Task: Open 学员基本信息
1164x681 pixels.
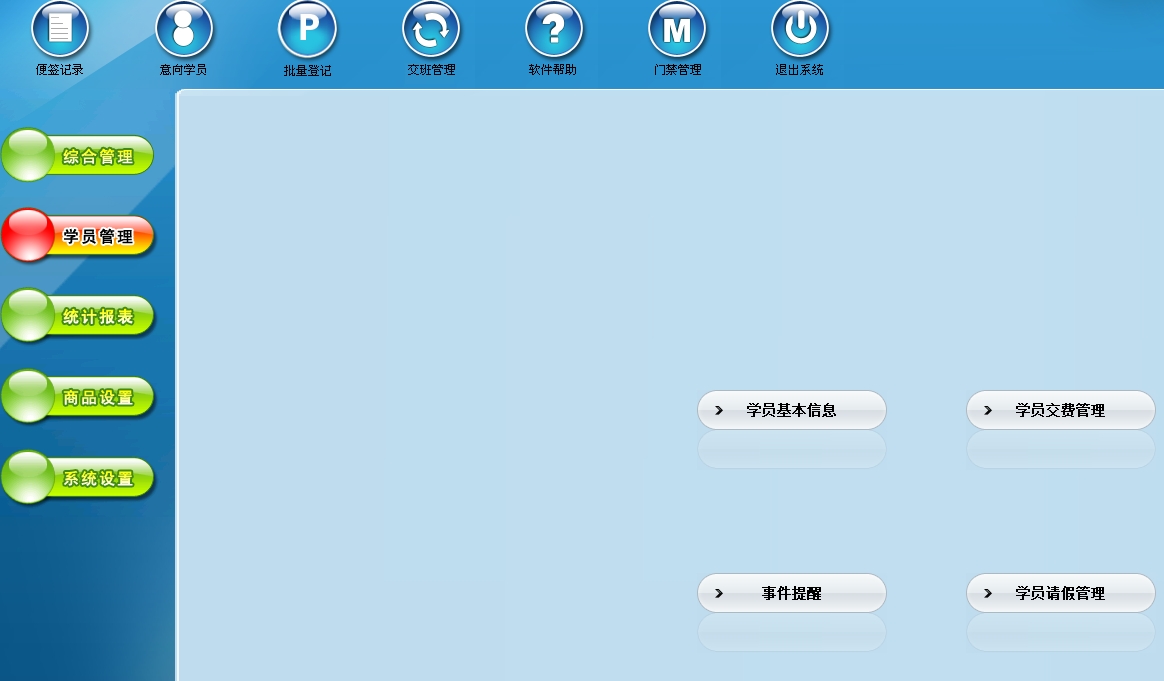Action: [791, 410]
